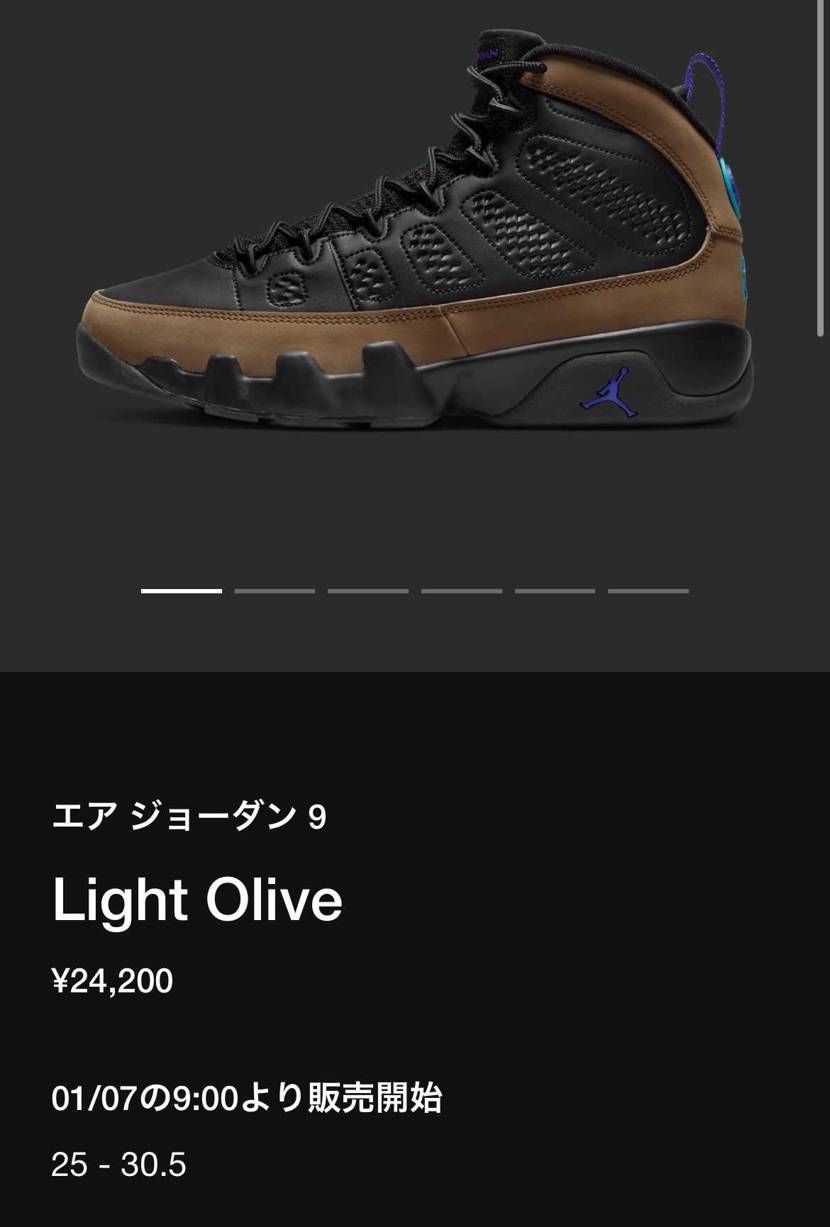Click the Light Olive product title
The width and height of the screenshot is (830, 1227).
pos(197,898)
